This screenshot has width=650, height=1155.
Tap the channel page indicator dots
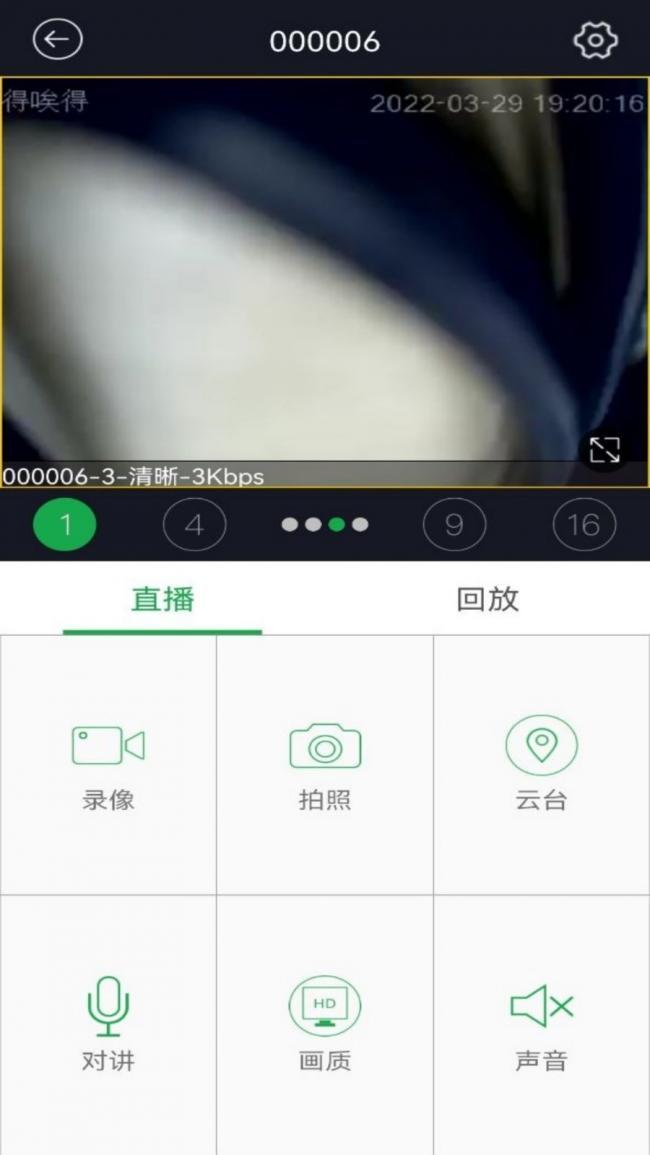coord(325,524)
